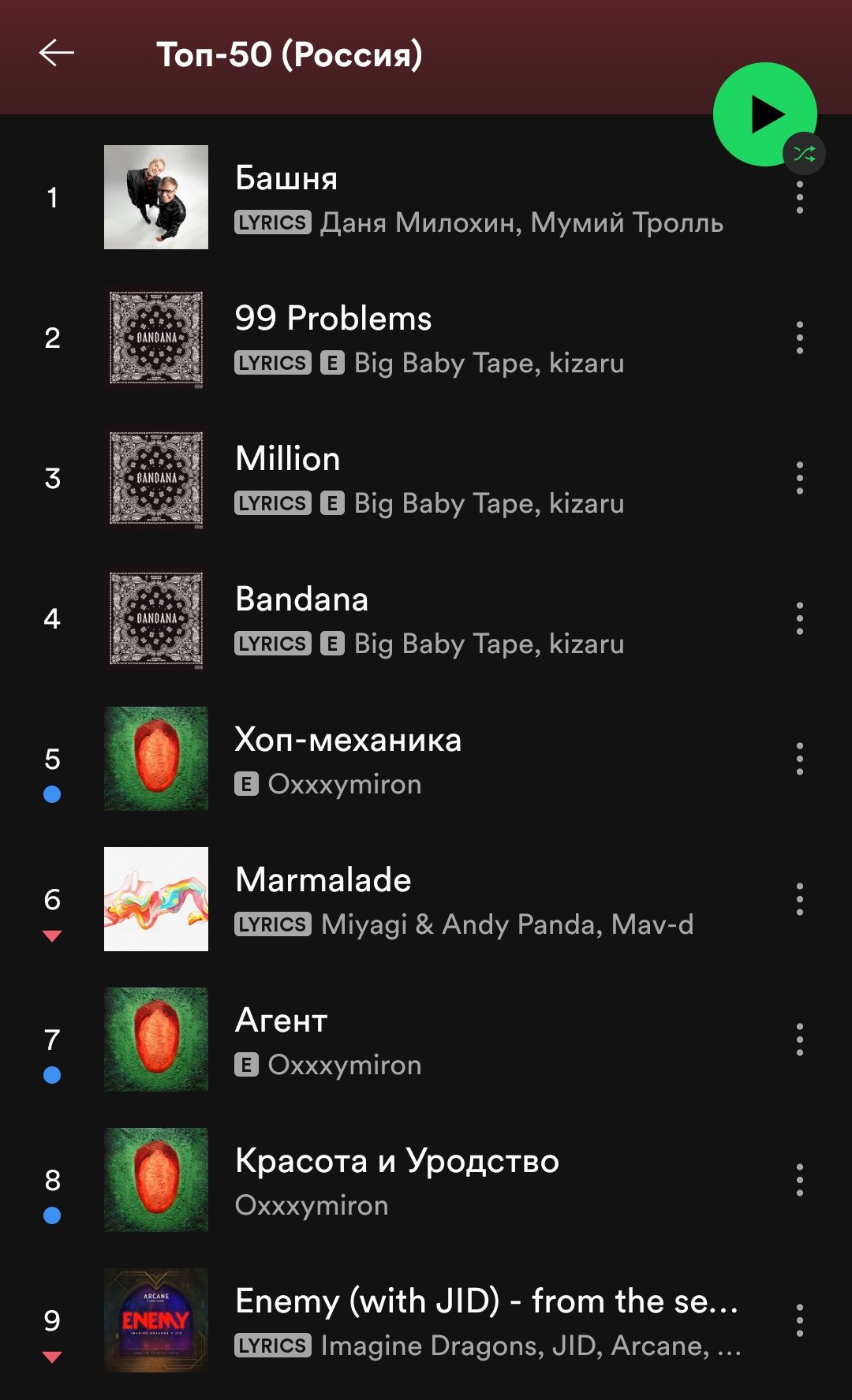Open more options for Enemy (with JID)
This screenshot has height=1400, width=852.
click(x=800, y=1320)
